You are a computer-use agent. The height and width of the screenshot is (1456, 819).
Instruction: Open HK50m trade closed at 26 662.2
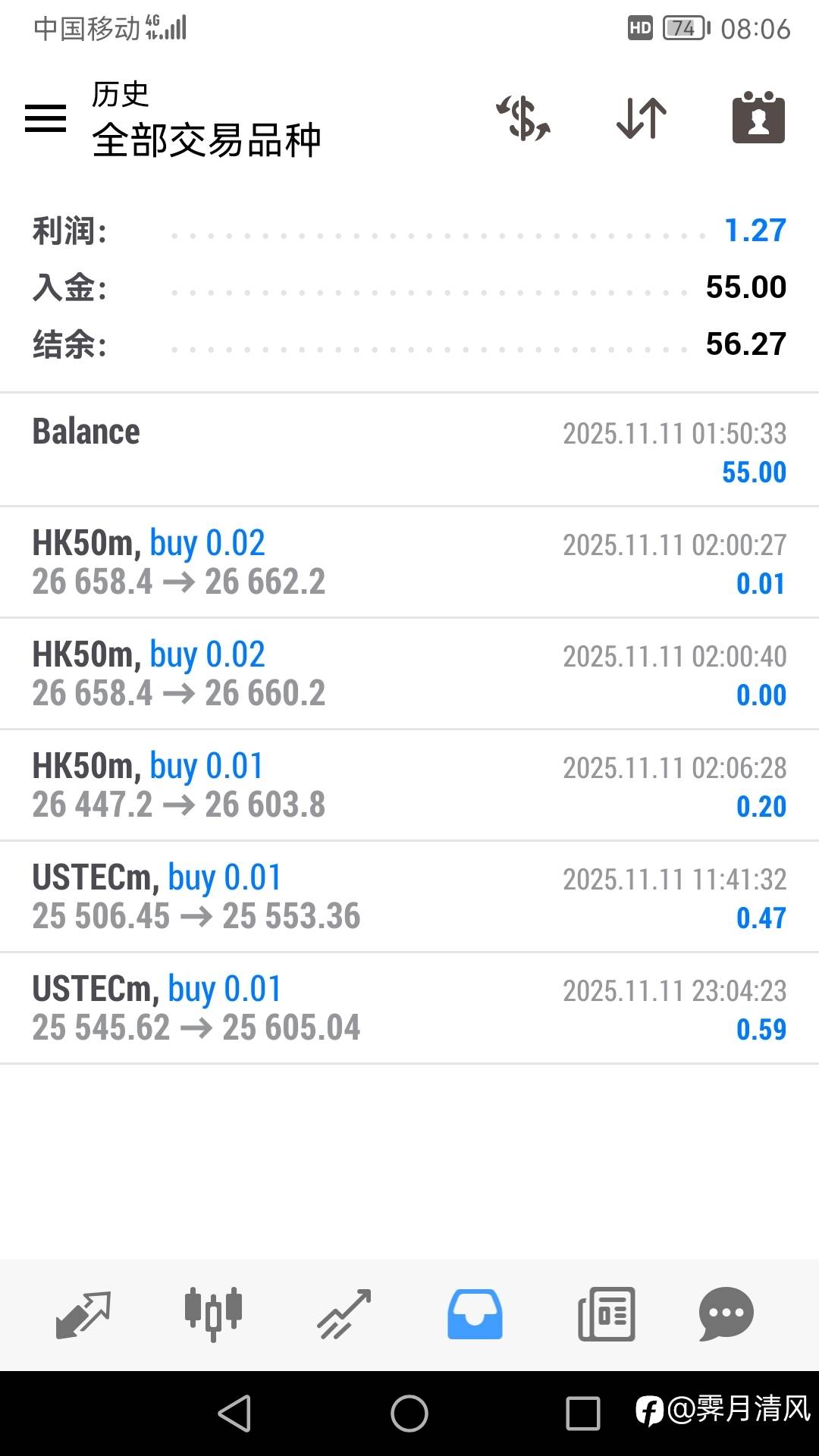[x=409, y=562]
